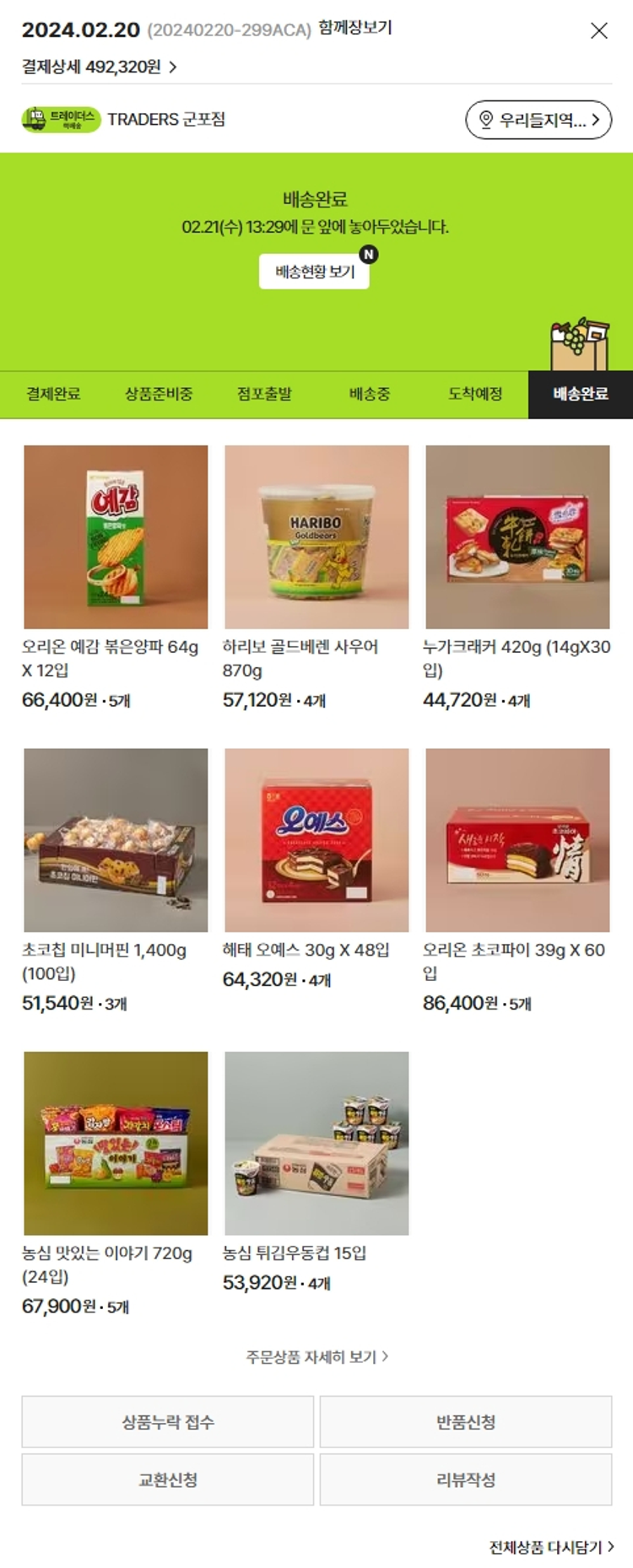The height and width of the screenshot is (1568, 633).
Task: Open 해태 오예스 30g X 48입
Action: tap(316, 840)
